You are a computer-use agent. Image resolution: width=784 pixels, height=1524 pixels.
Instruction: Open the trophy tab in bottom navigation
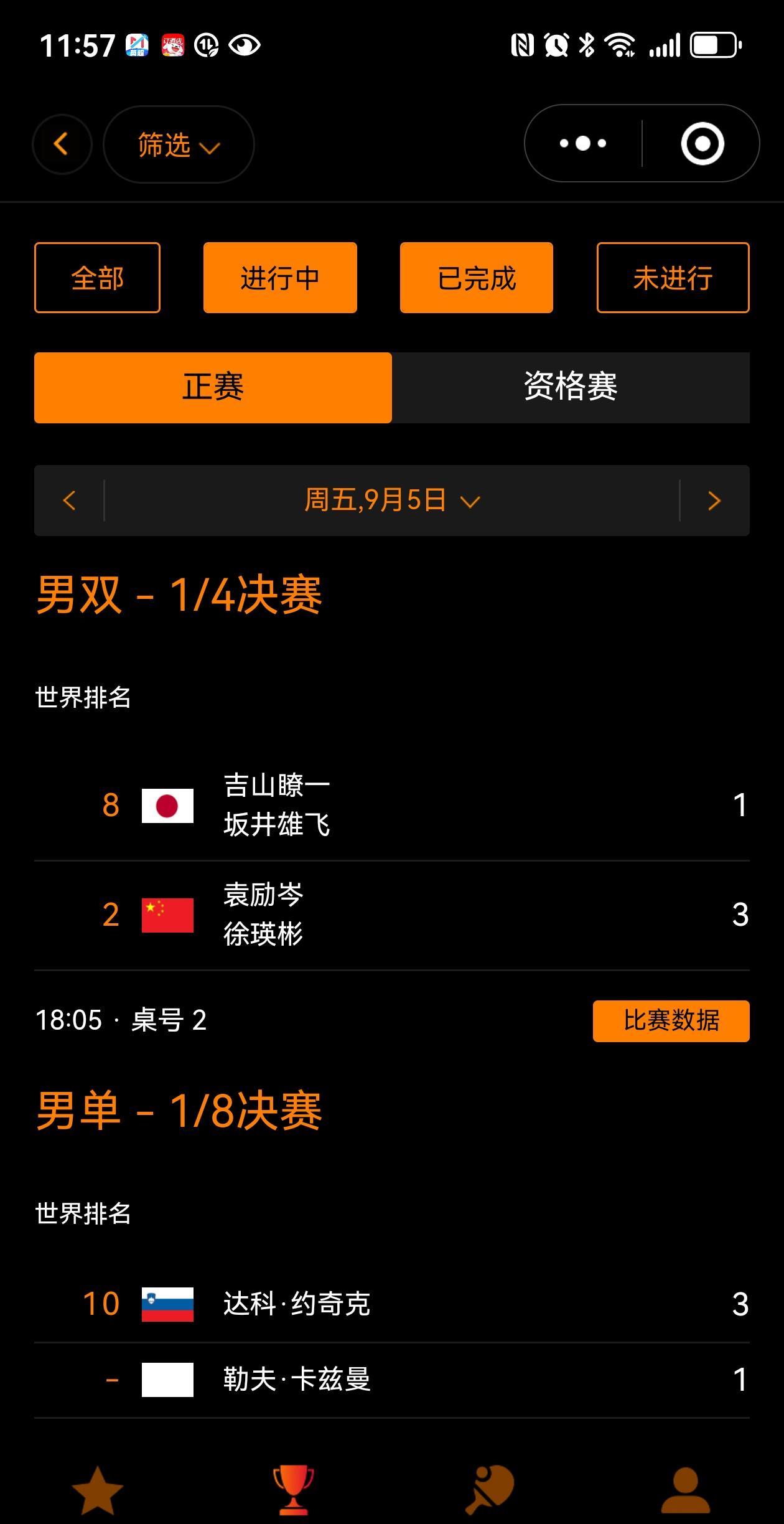[x=294, y=1490]
